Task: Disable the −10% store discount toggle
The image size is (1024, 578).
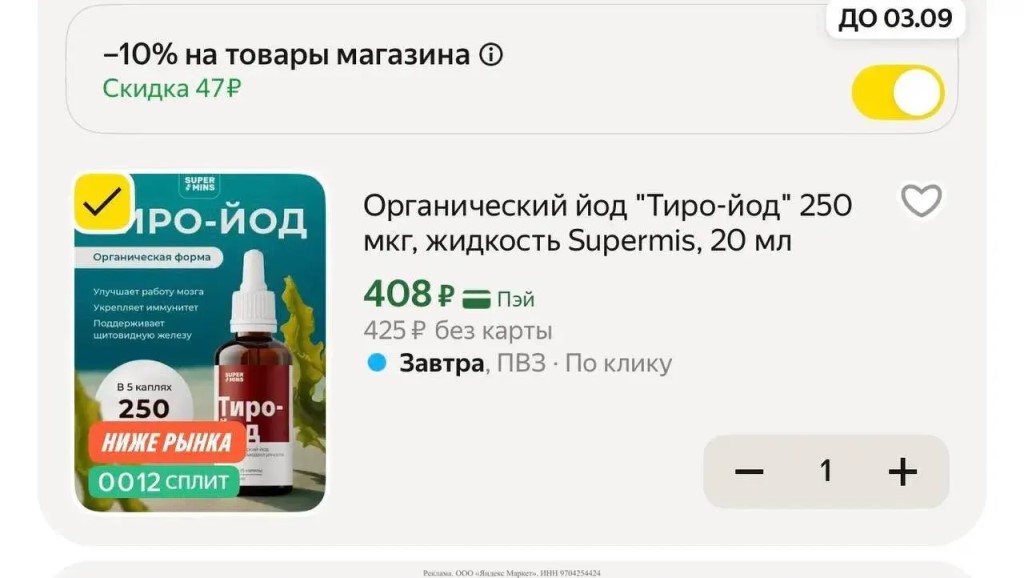Action: [x=897, y=93]
